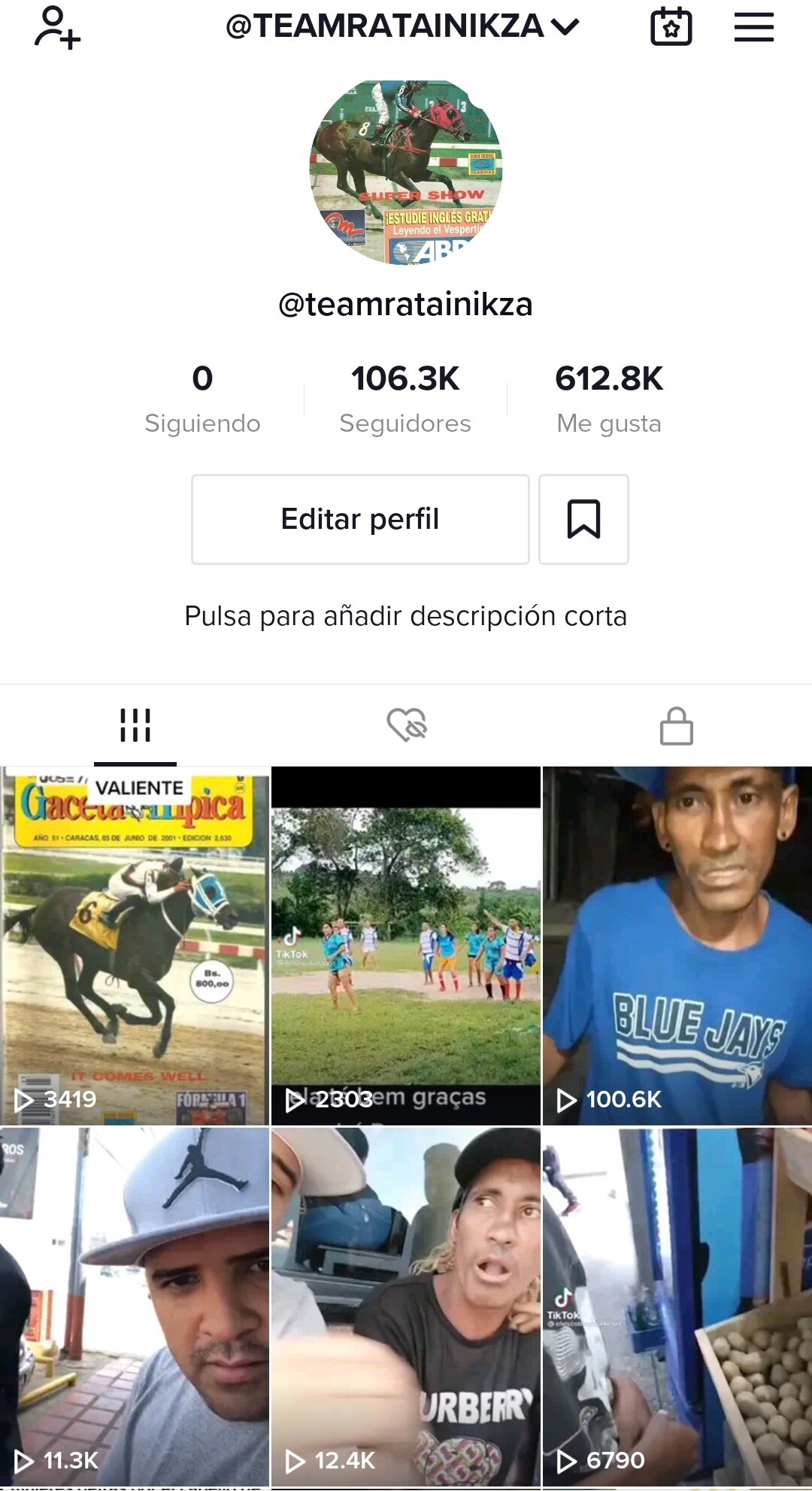Viewport: 812px width, 1491px height.
Task: Open the Blue Jays shirt video, 100.6K views
Action: [x=677, y=946]
